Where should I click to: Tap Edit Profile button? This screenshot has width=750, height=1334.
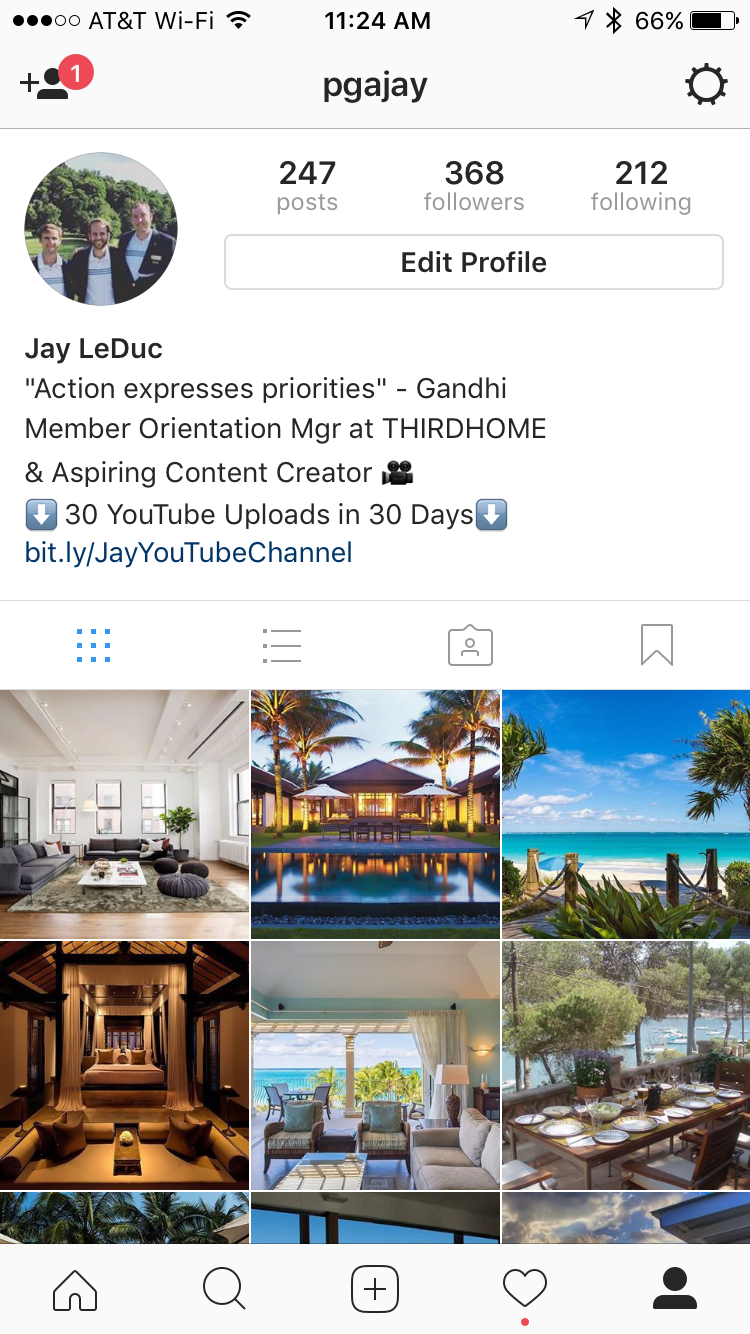(x=473, y=262)
